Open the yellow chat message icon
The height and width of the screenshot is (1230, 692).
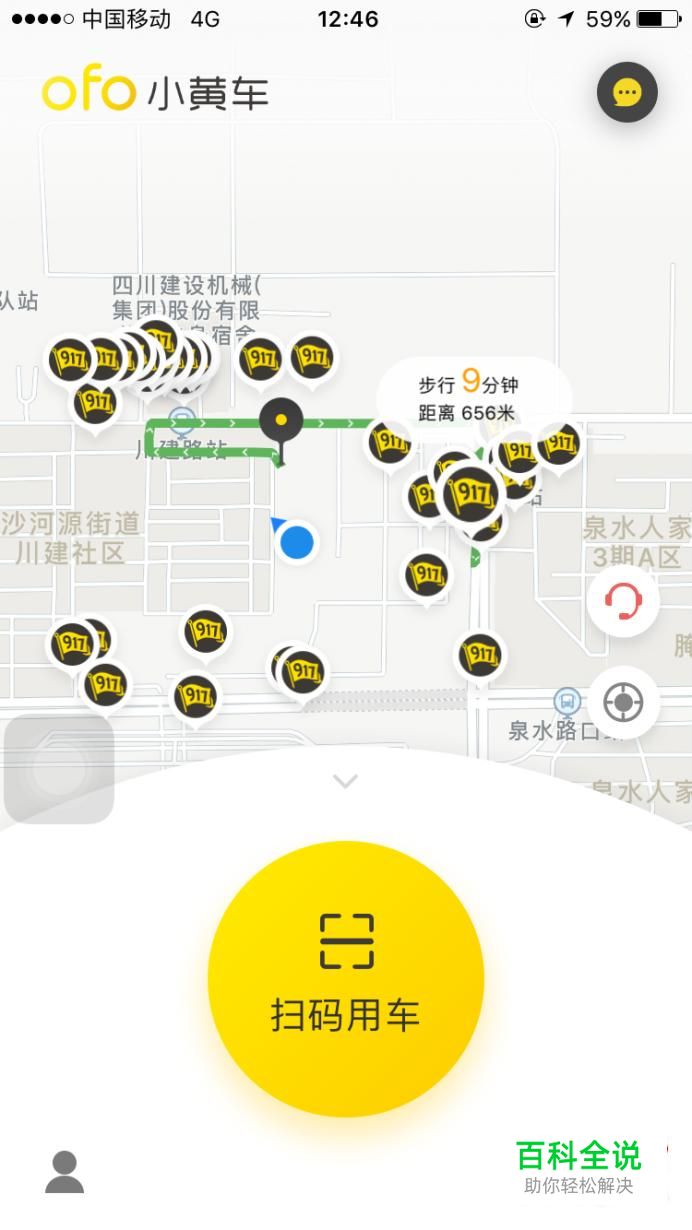pos(627,93)
